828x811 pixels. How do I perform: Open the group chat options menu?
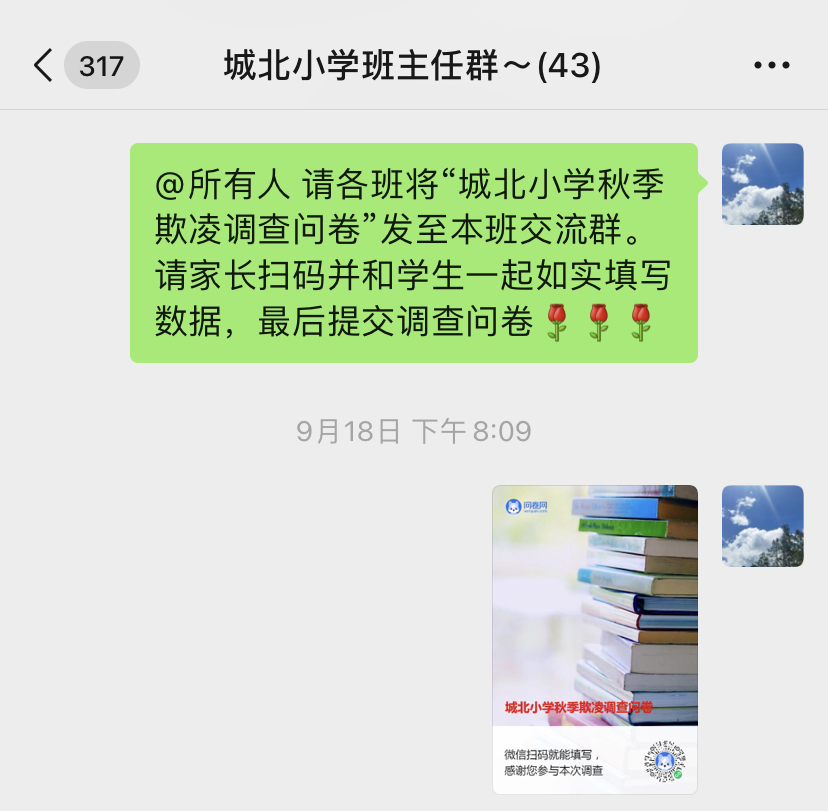point(771,66)
